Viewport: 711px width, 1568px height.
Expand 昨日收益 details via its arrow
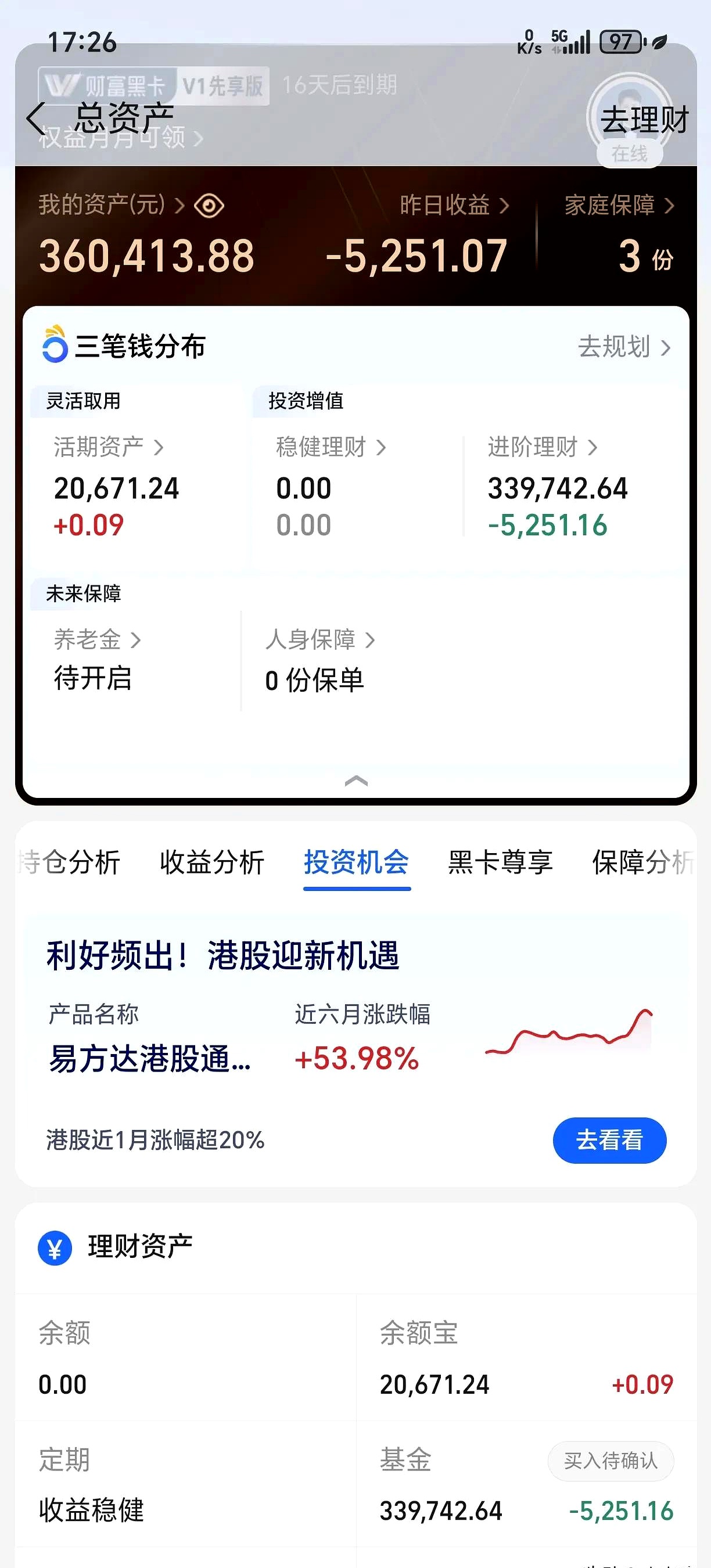tap(505, 205)
